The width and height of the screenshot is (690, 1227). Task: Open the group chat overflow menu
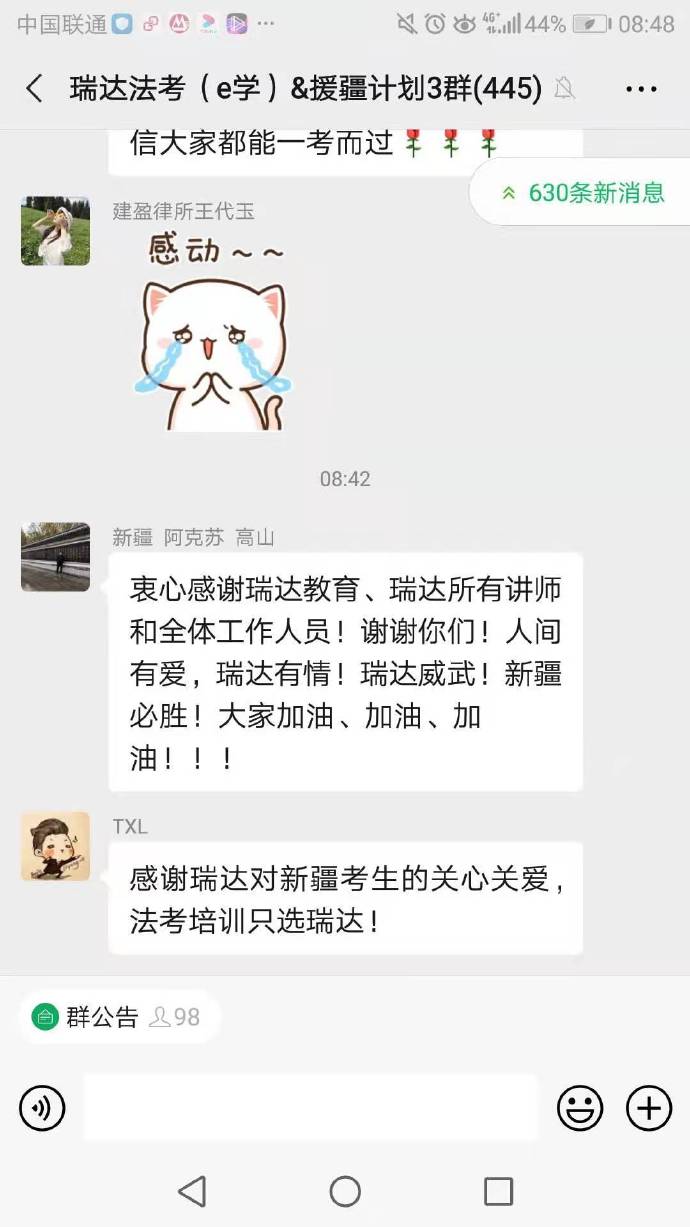pyautogui.click(x=641, y=89)
